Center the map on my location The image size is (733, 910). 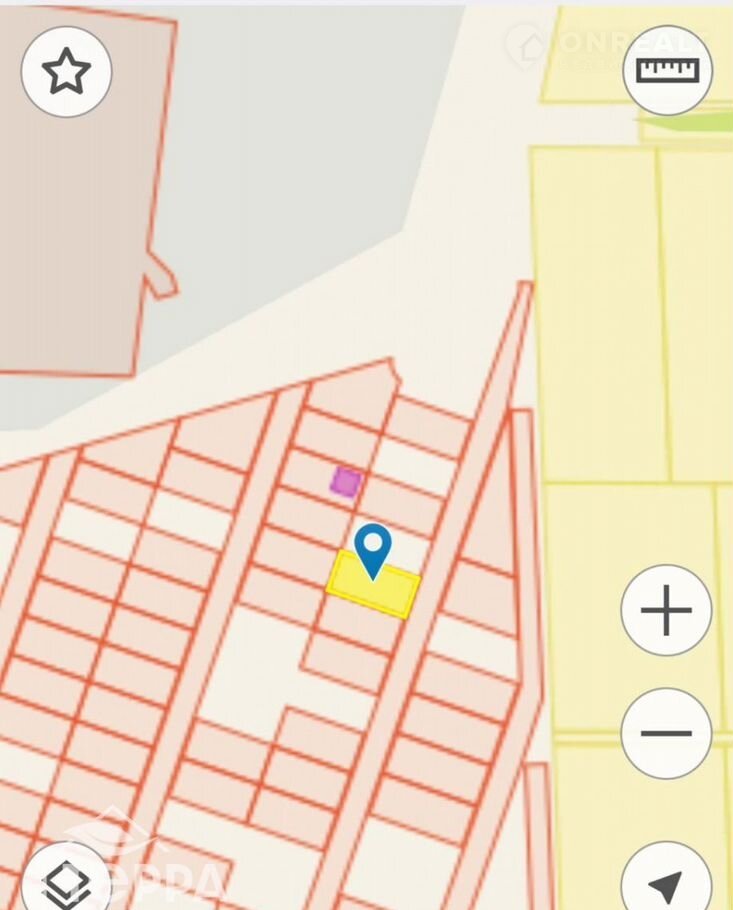coord(666,882)
